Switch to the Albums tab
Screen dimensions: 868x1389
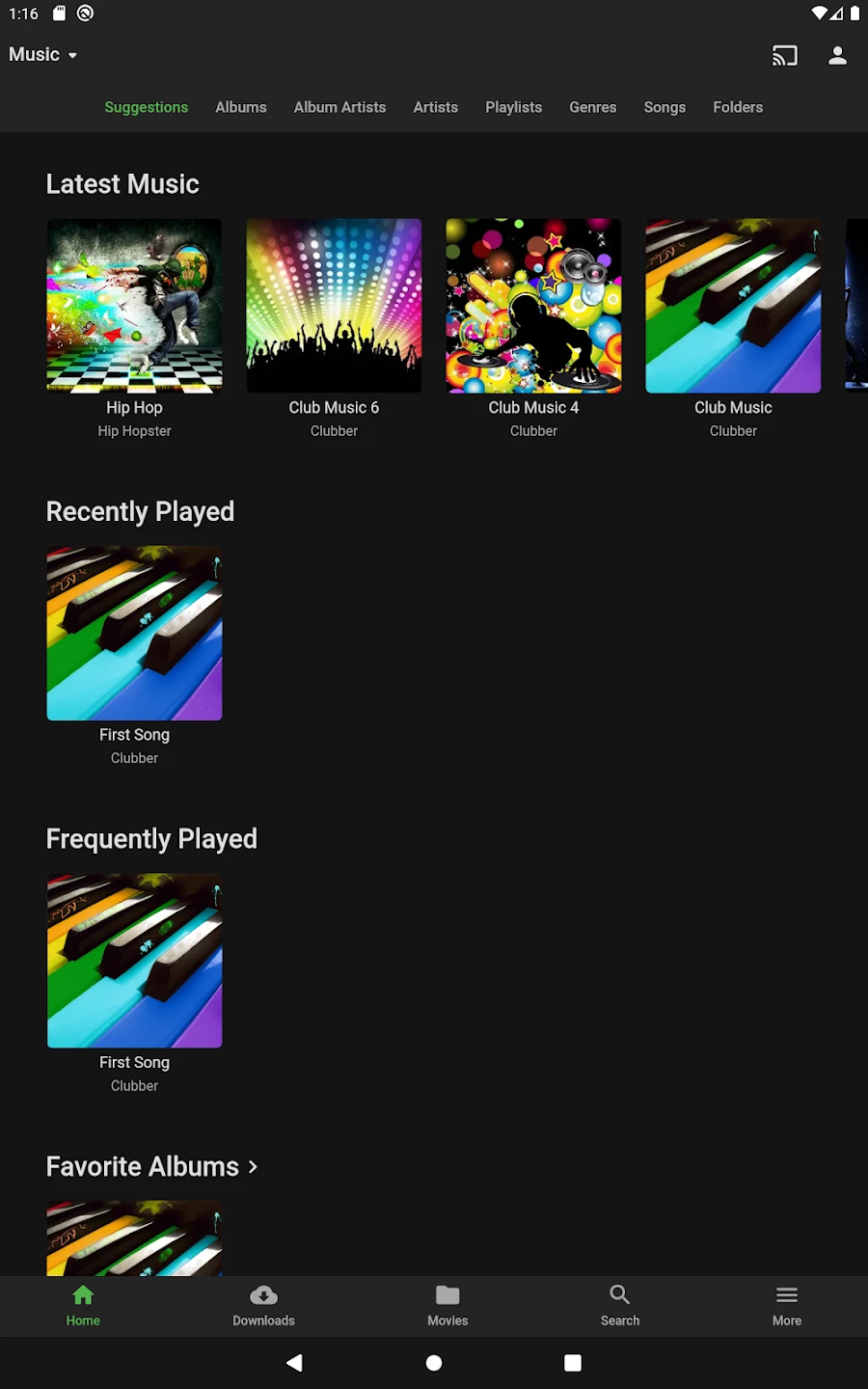pos(241,107)
